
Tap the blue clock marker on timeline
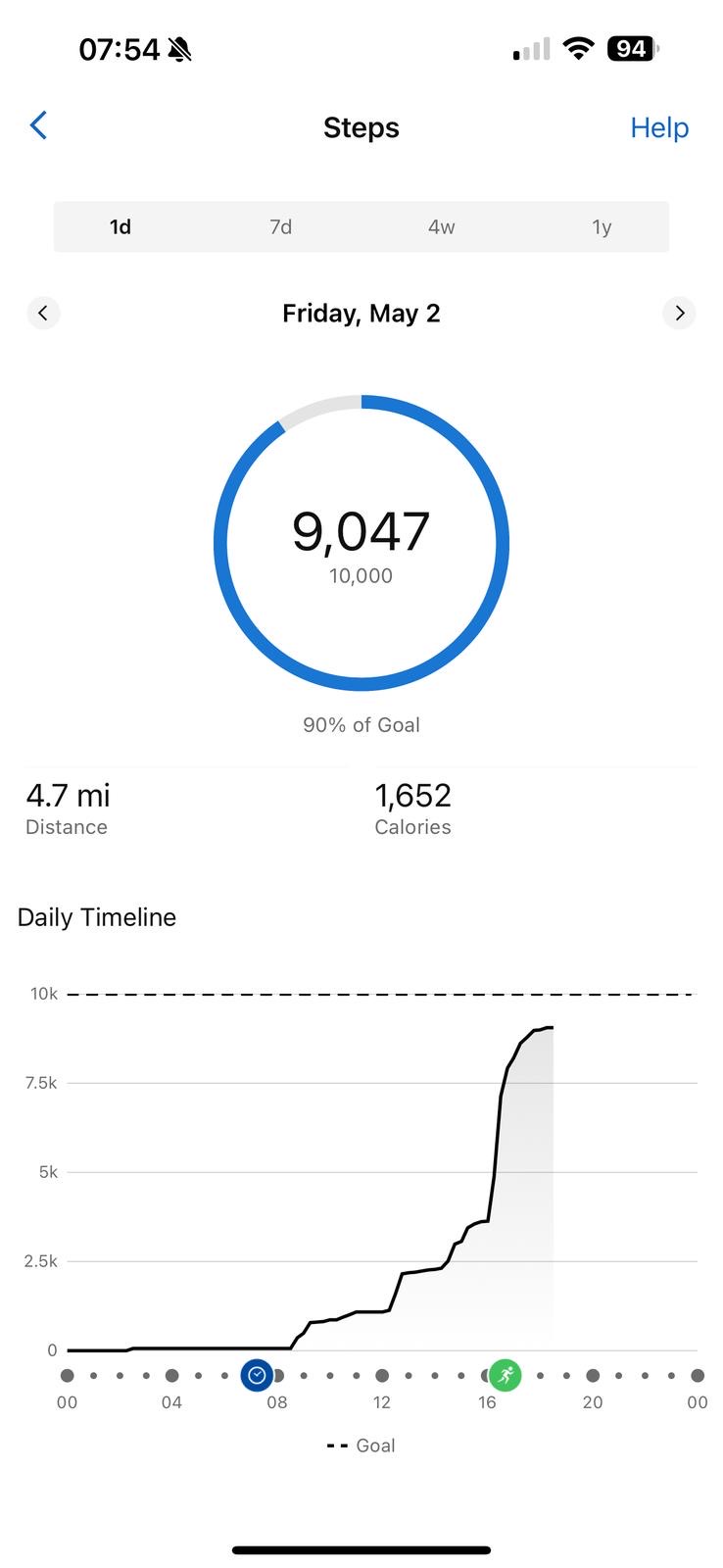[x=257, y=1376]
